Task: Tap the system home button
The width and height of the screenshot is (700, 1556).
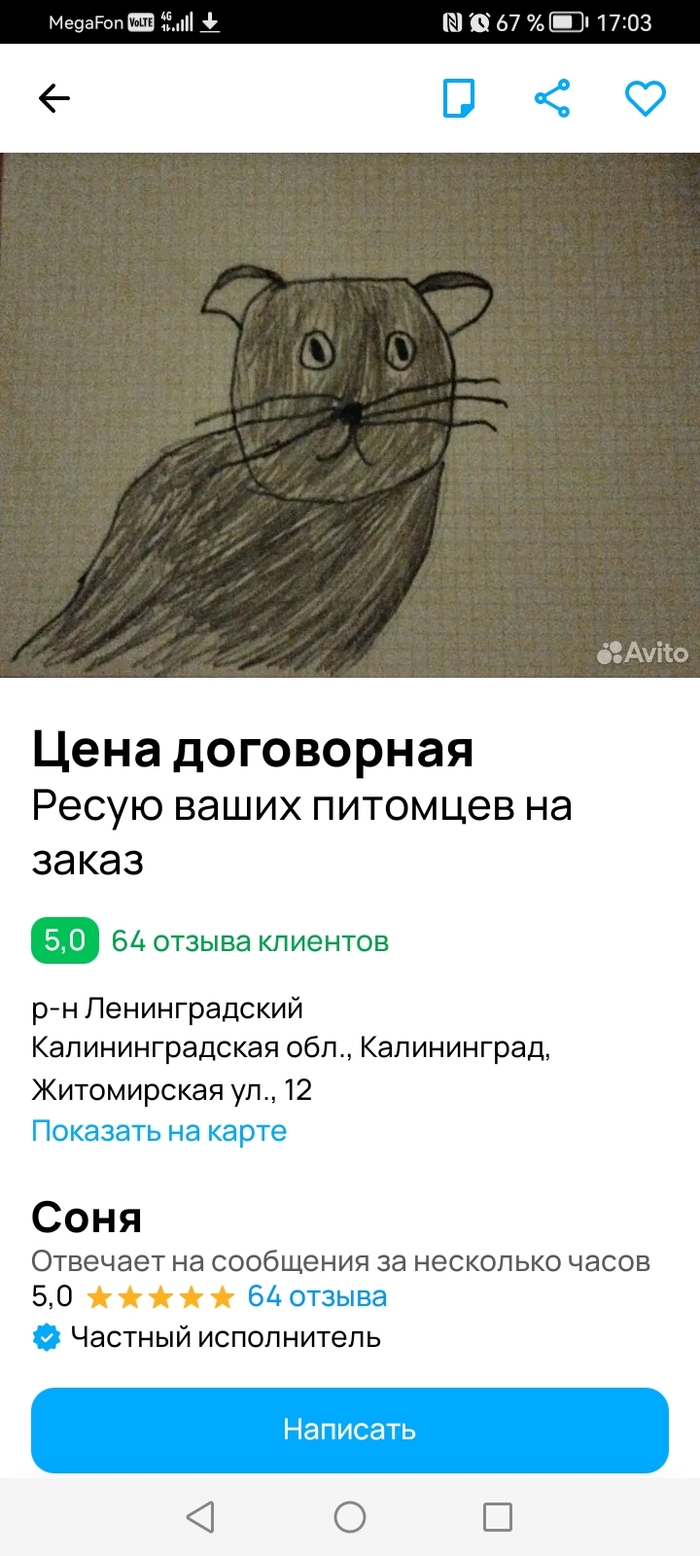Action: [350, 1517]
